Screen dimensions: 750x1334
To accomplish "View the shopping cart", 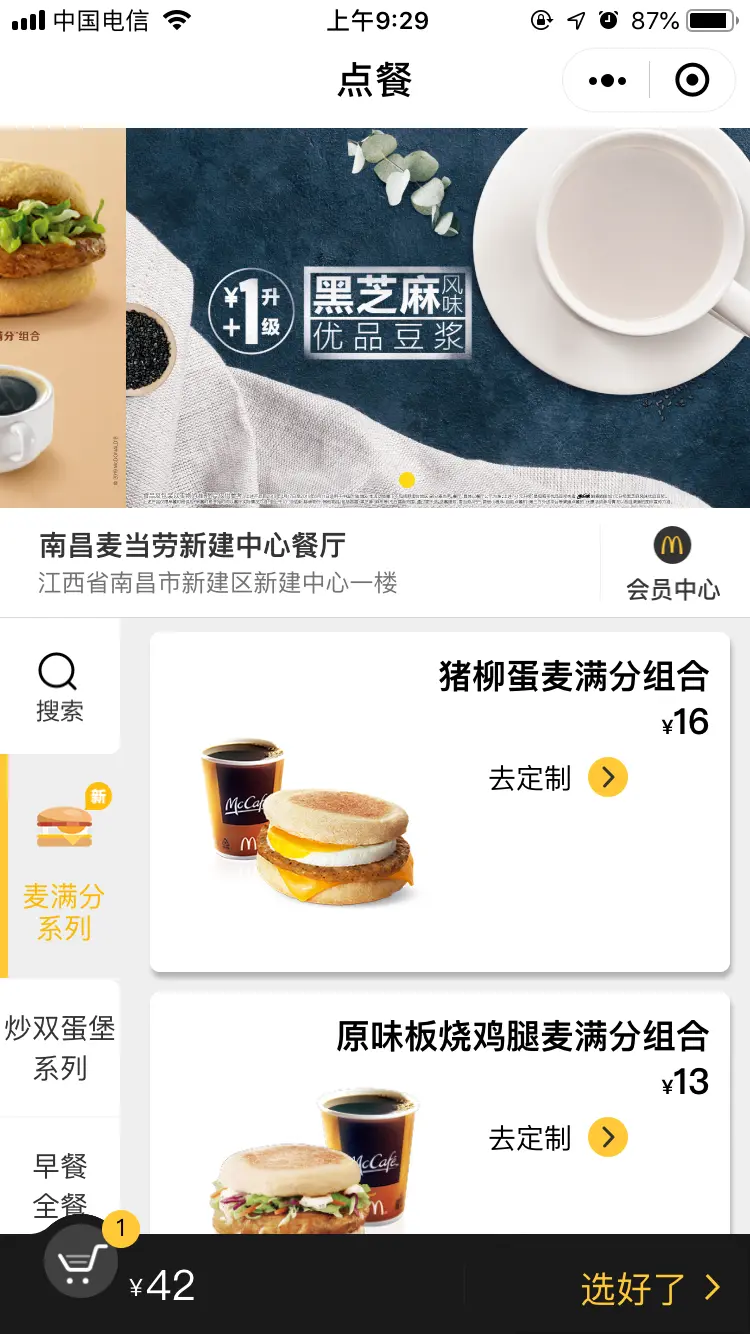I will (81, 1264).
